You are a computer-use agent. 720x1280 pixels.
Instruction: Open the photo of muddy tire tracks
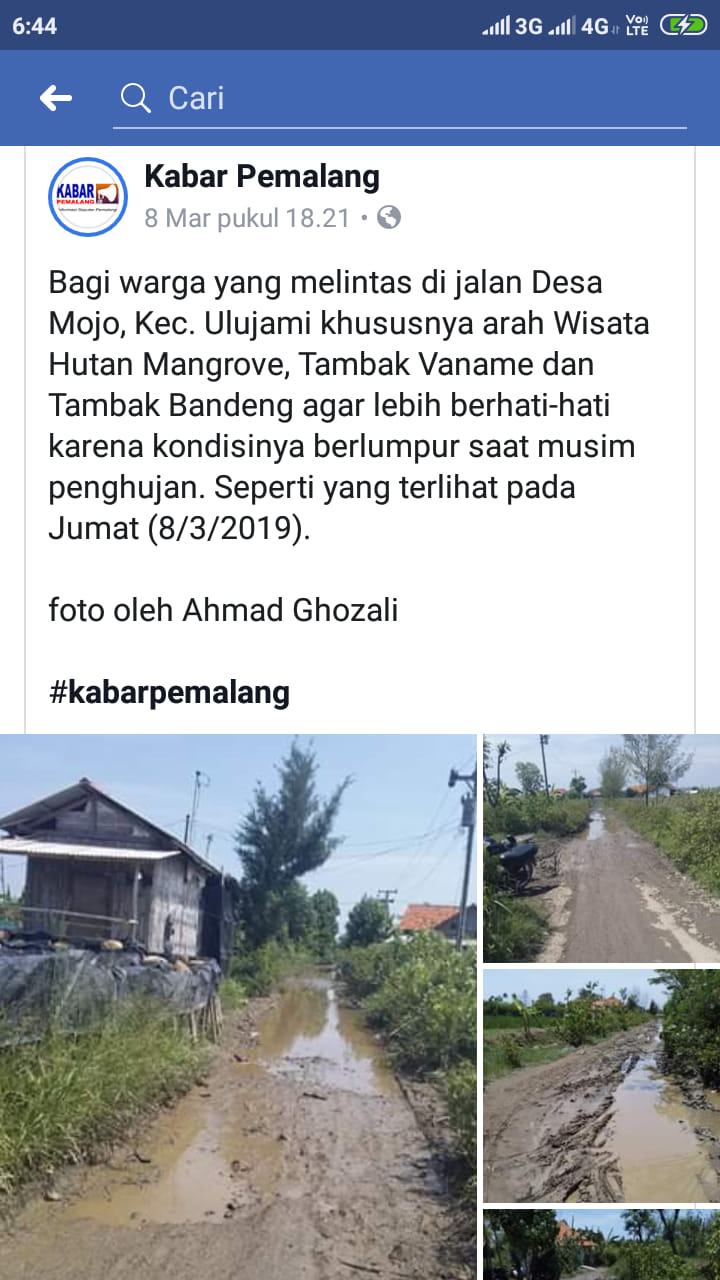tap(601, 1085)
